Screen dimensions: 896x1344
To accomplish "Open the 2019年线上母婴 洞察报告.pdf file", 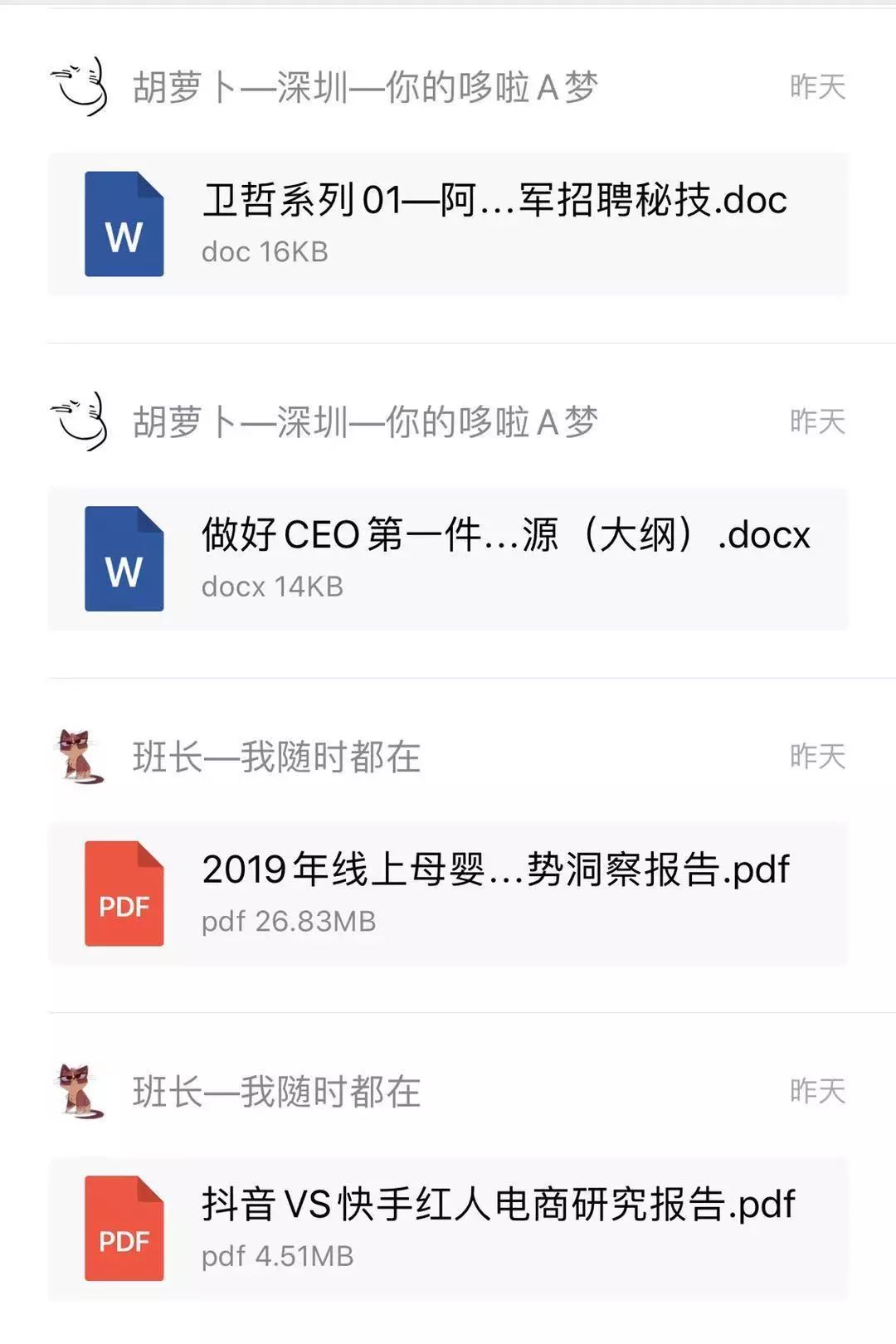I will pyautogui.click(x=448, y=894).
